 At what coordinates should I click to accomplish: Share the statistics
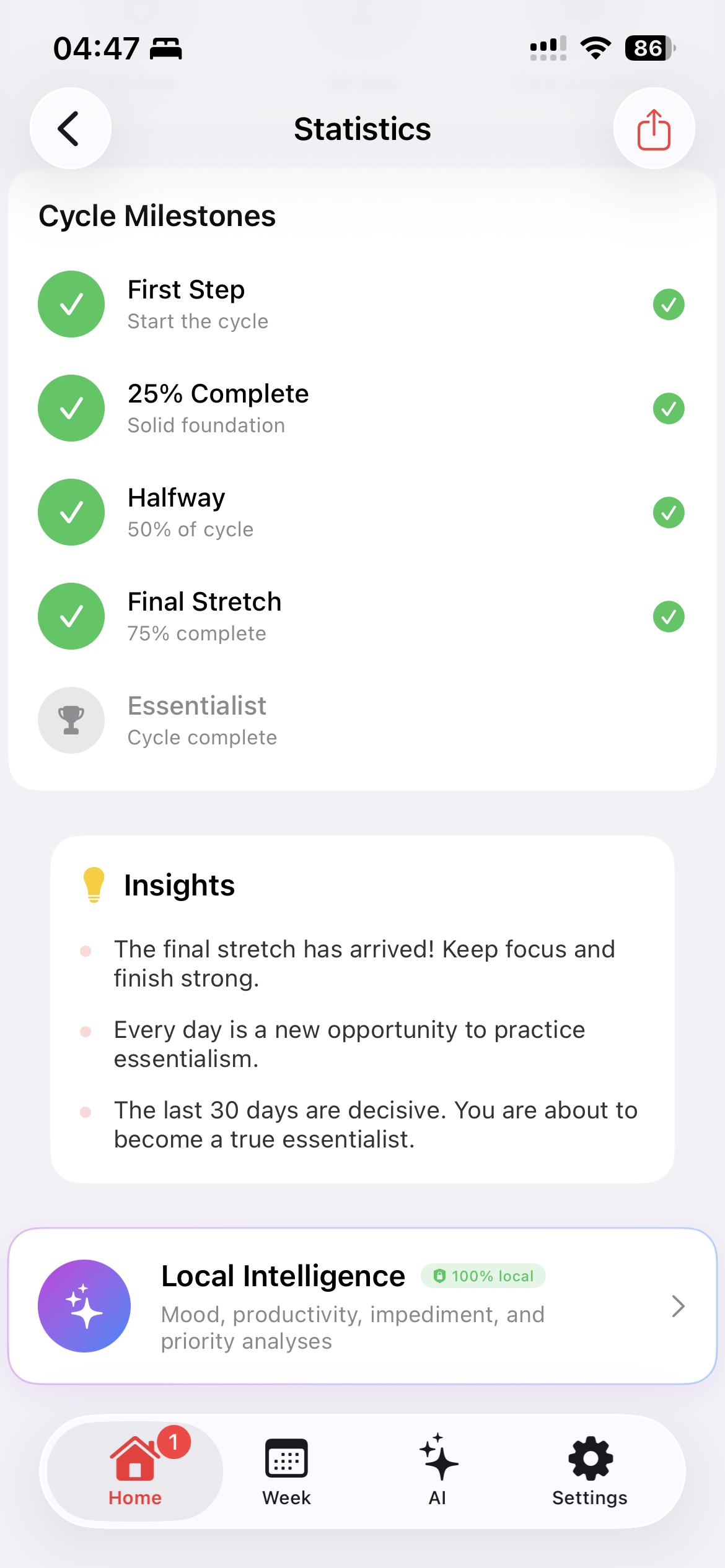coord(654,129)
